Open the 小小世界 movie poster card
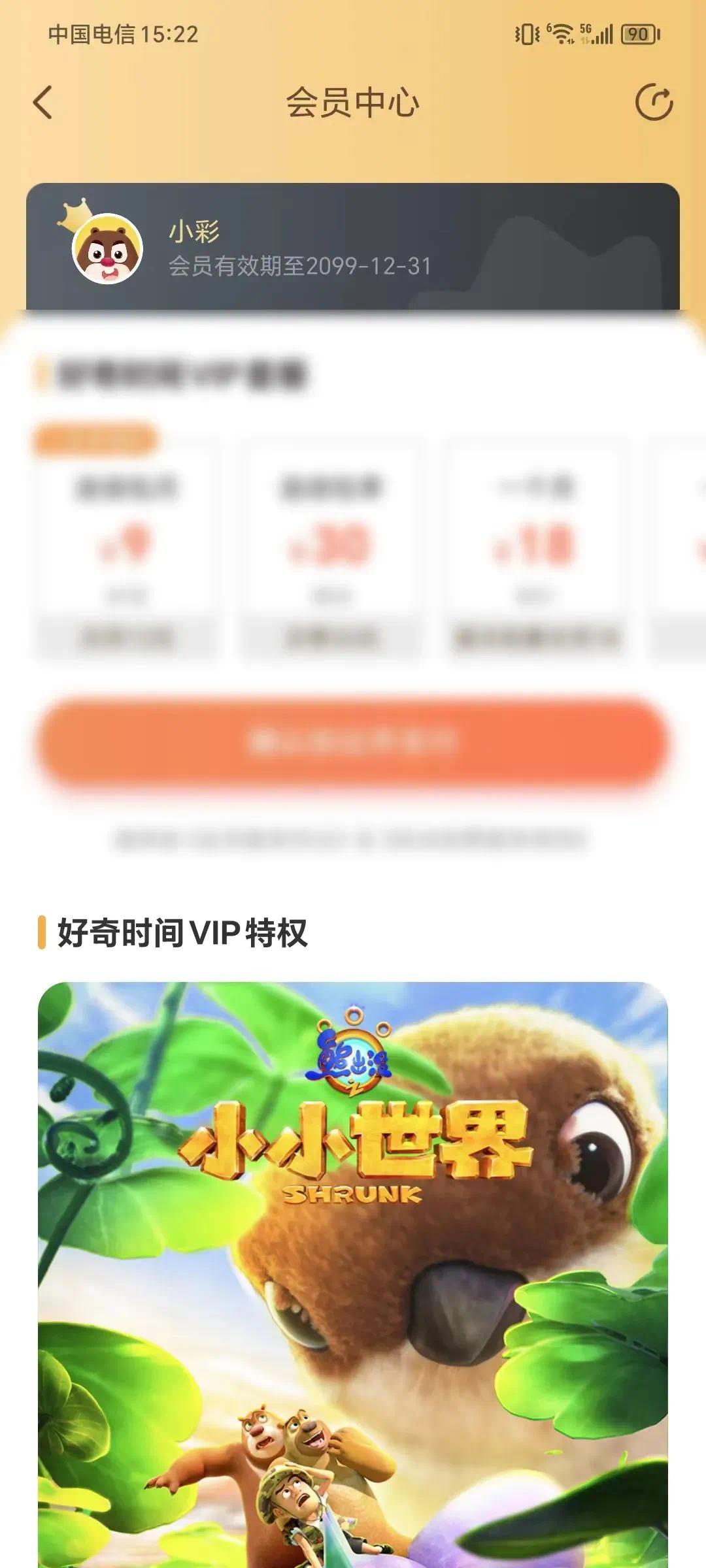706x1568 pixels. (x=353, y=1274)
